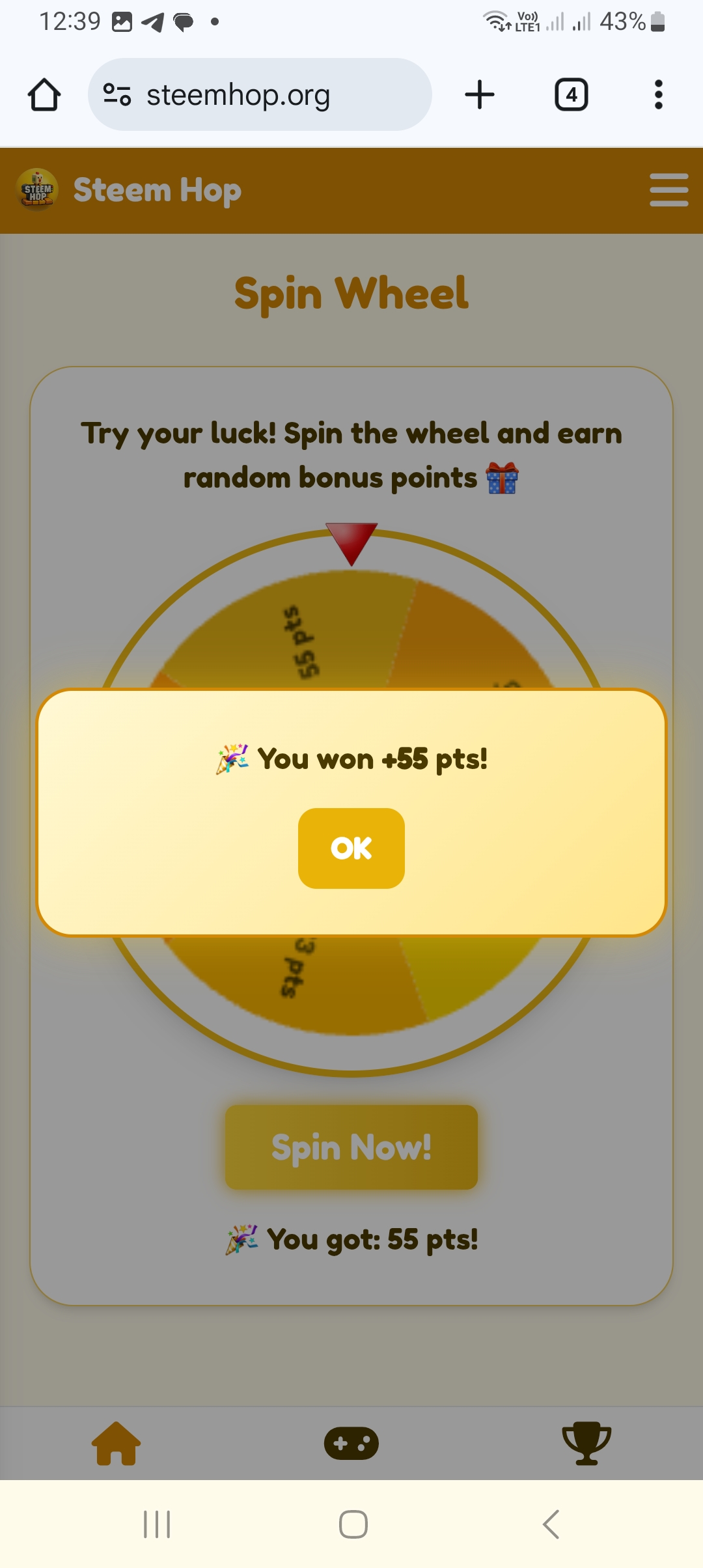Go to the browser home page
Image resolution: width=703 pixels, height=1568 pixels.
click(44, 95)
